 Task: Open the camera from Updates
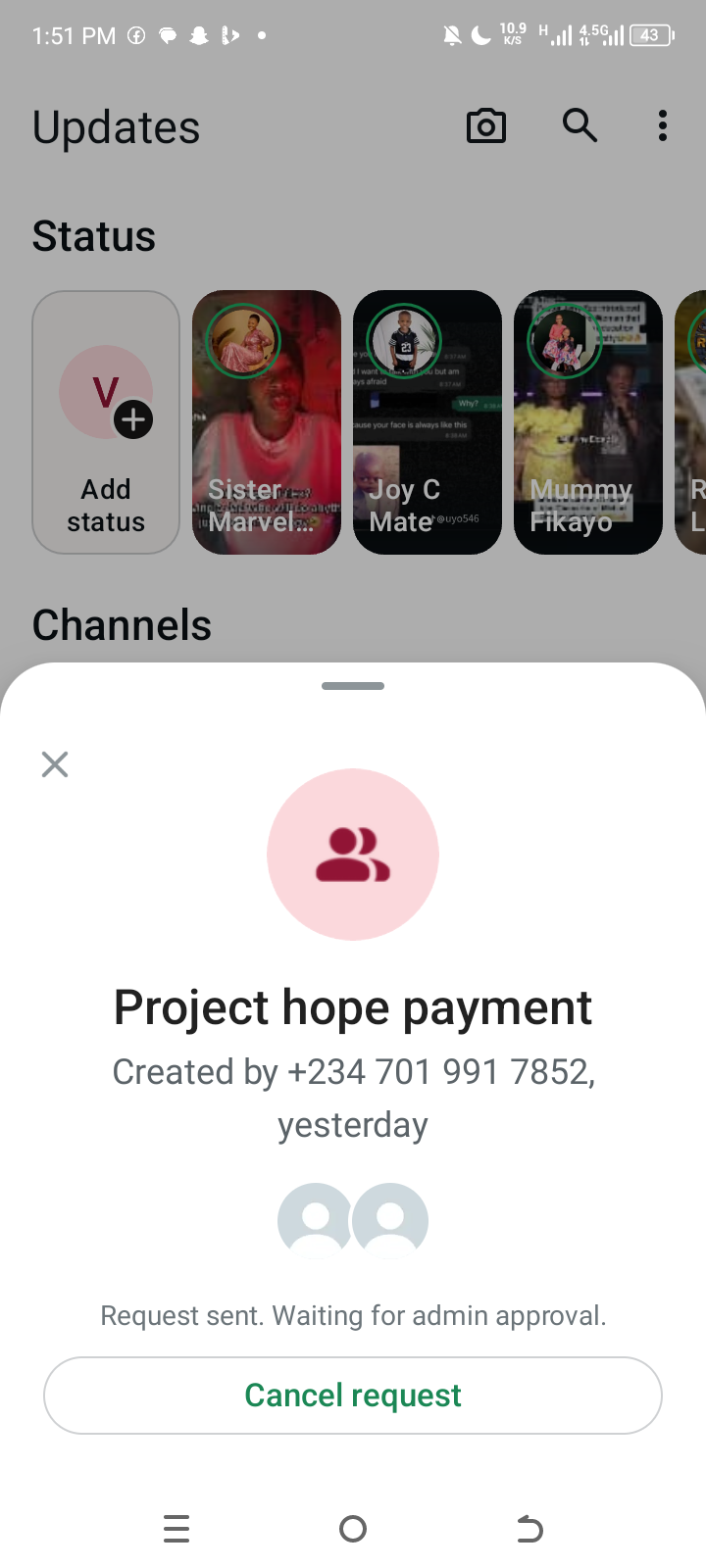point(486,126)
